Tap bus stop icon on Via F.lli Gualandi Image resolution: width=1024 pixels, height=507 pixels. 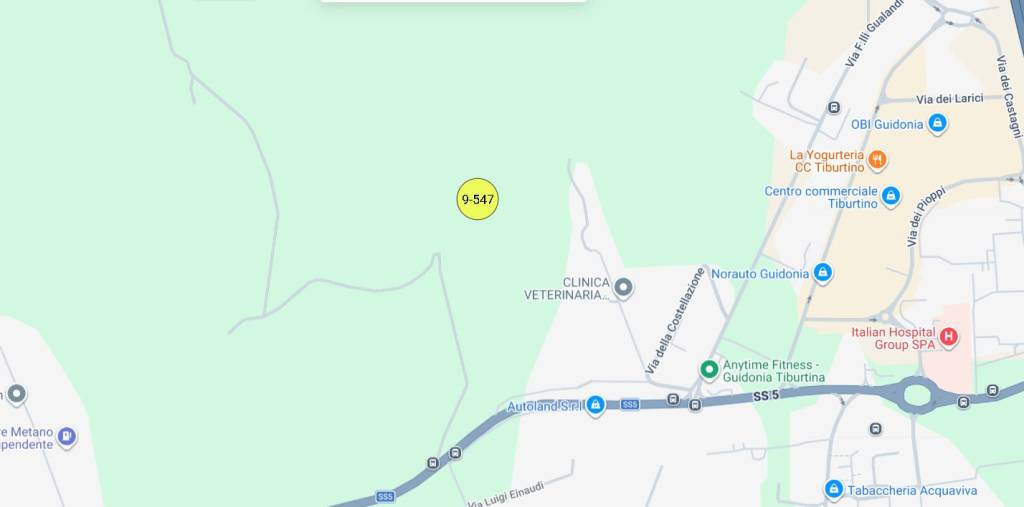[833, 107]
